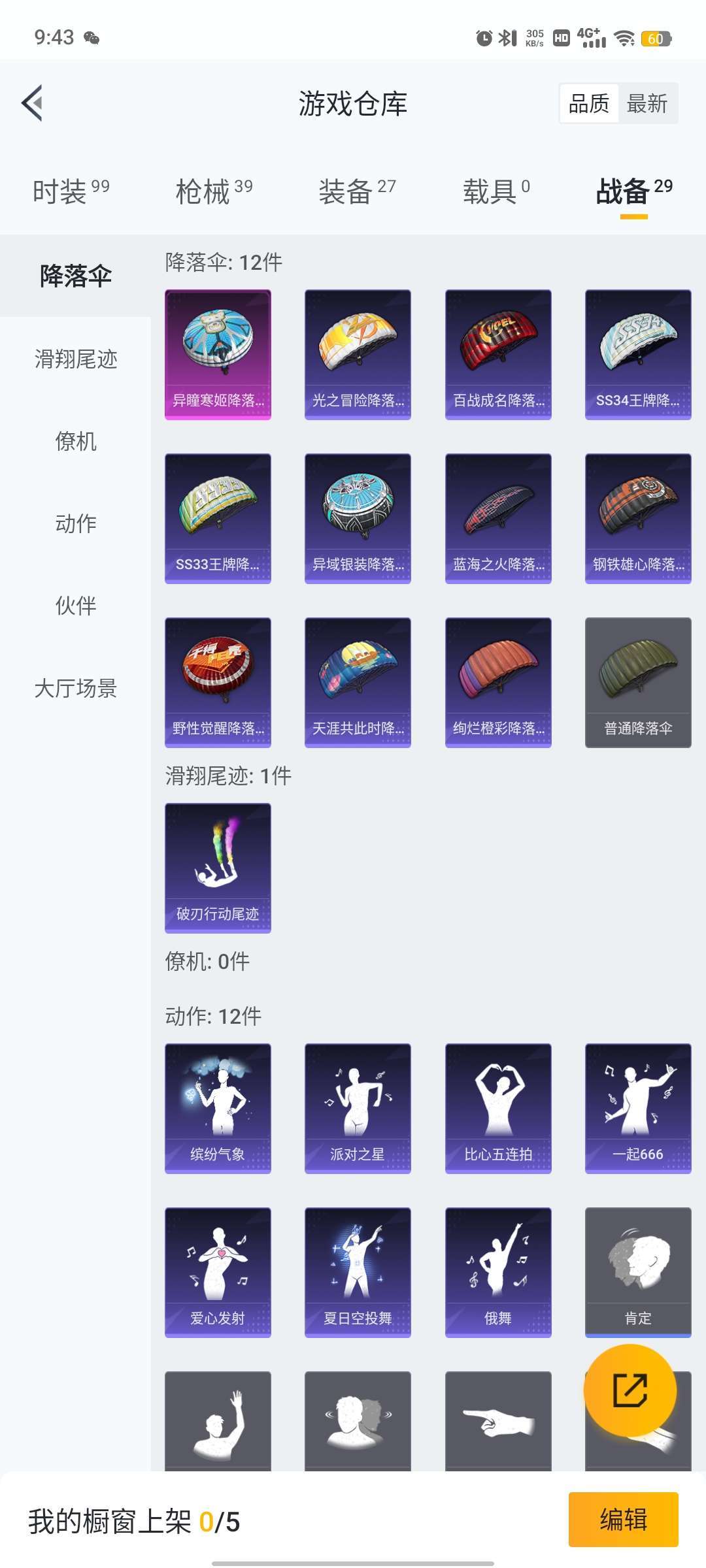Viewport: 706px width, 1568px height.
Task: Go back from 游戏仓库
Action: 32,103
